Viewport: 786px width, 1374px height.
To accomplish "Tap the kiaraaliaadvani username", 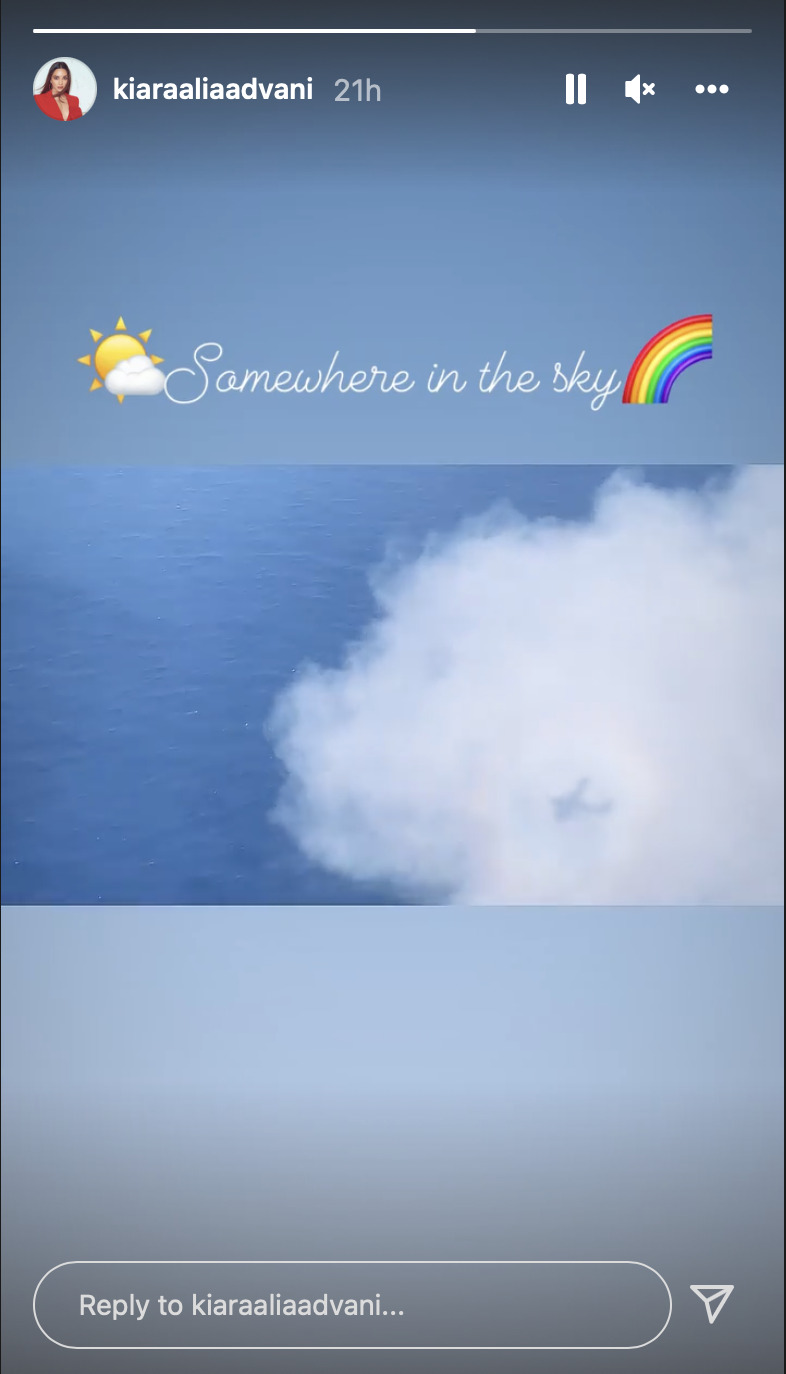I will [x=213, y=90].
